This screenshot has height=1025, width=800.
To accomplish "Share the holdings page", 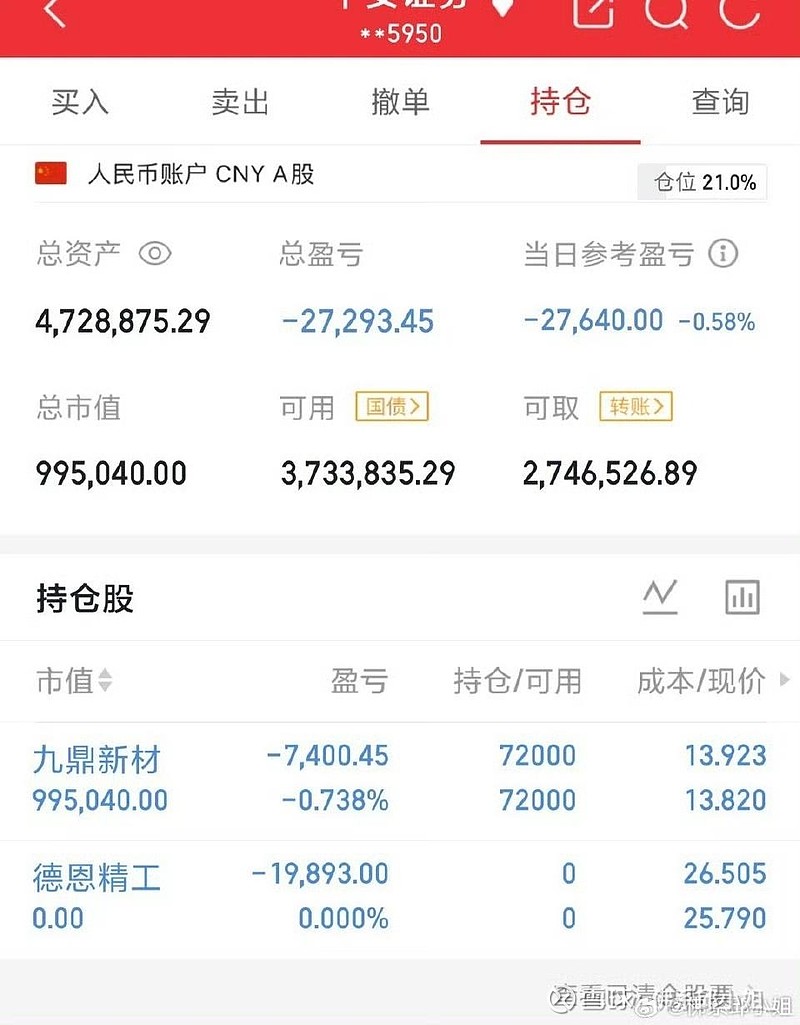I will (x=593, y=12).
